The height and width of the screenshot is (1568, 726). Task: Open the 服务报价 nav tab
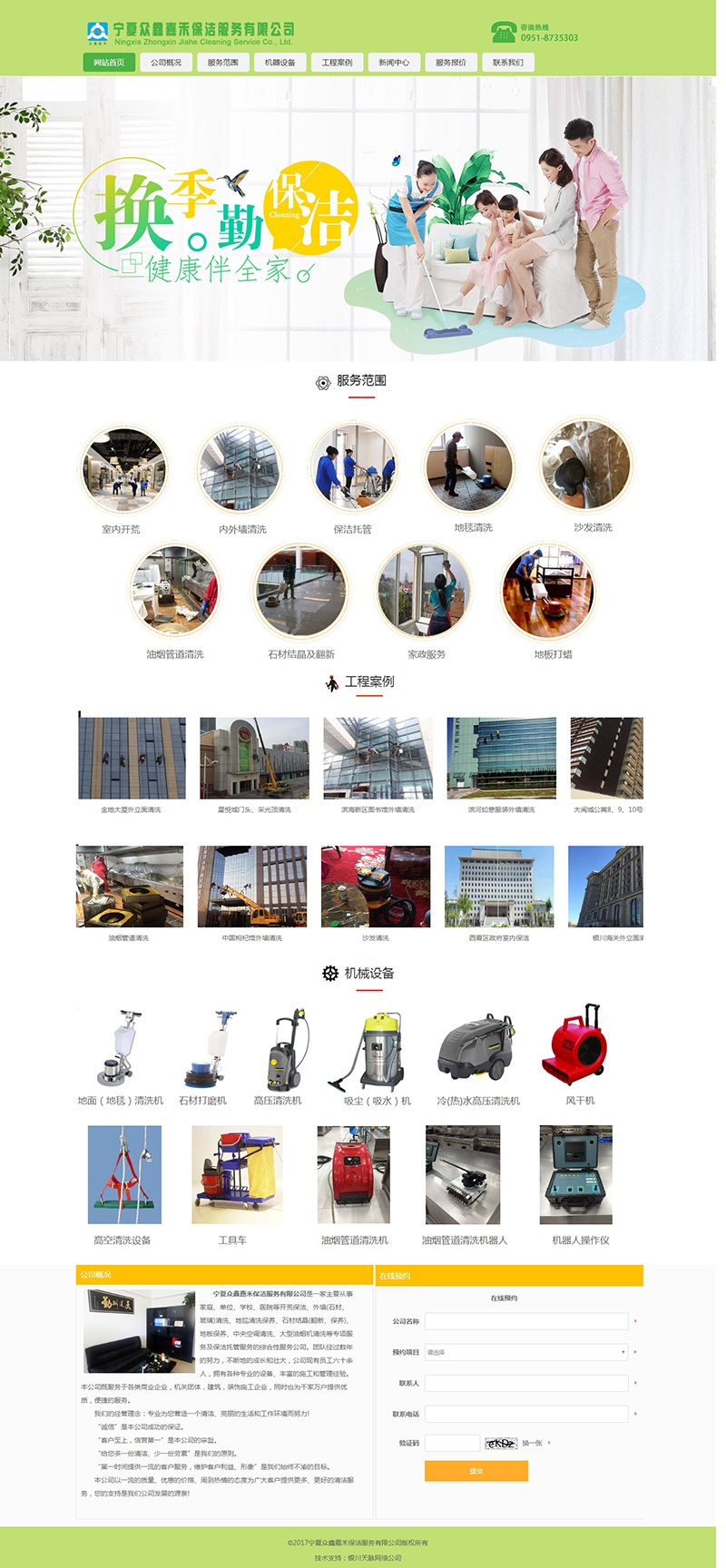point(451,63)
